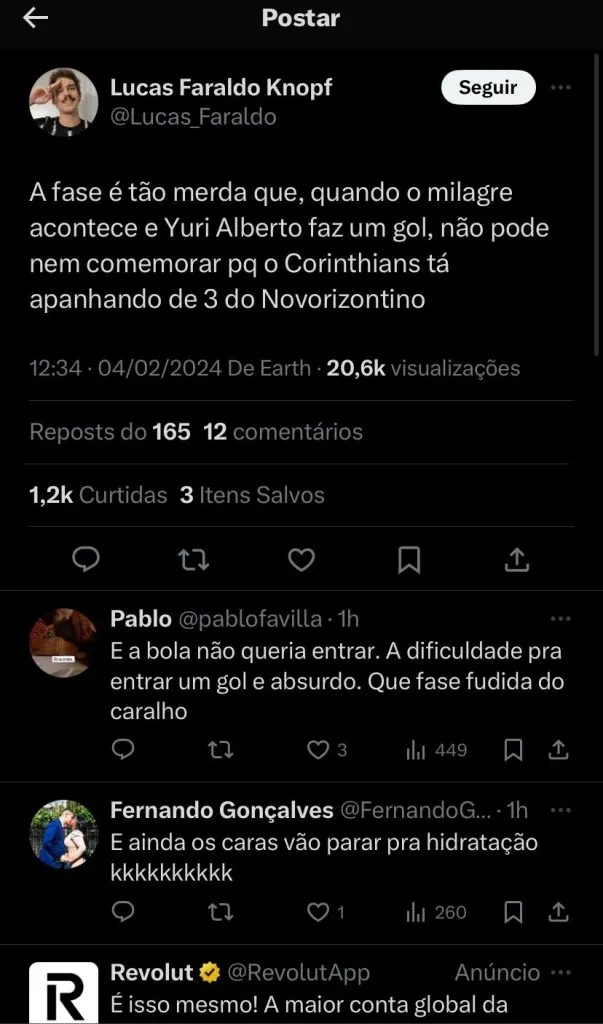Like Lucas Faraldo's main post
Viewport: 603px width, 1024px height.
coord(301,560)
